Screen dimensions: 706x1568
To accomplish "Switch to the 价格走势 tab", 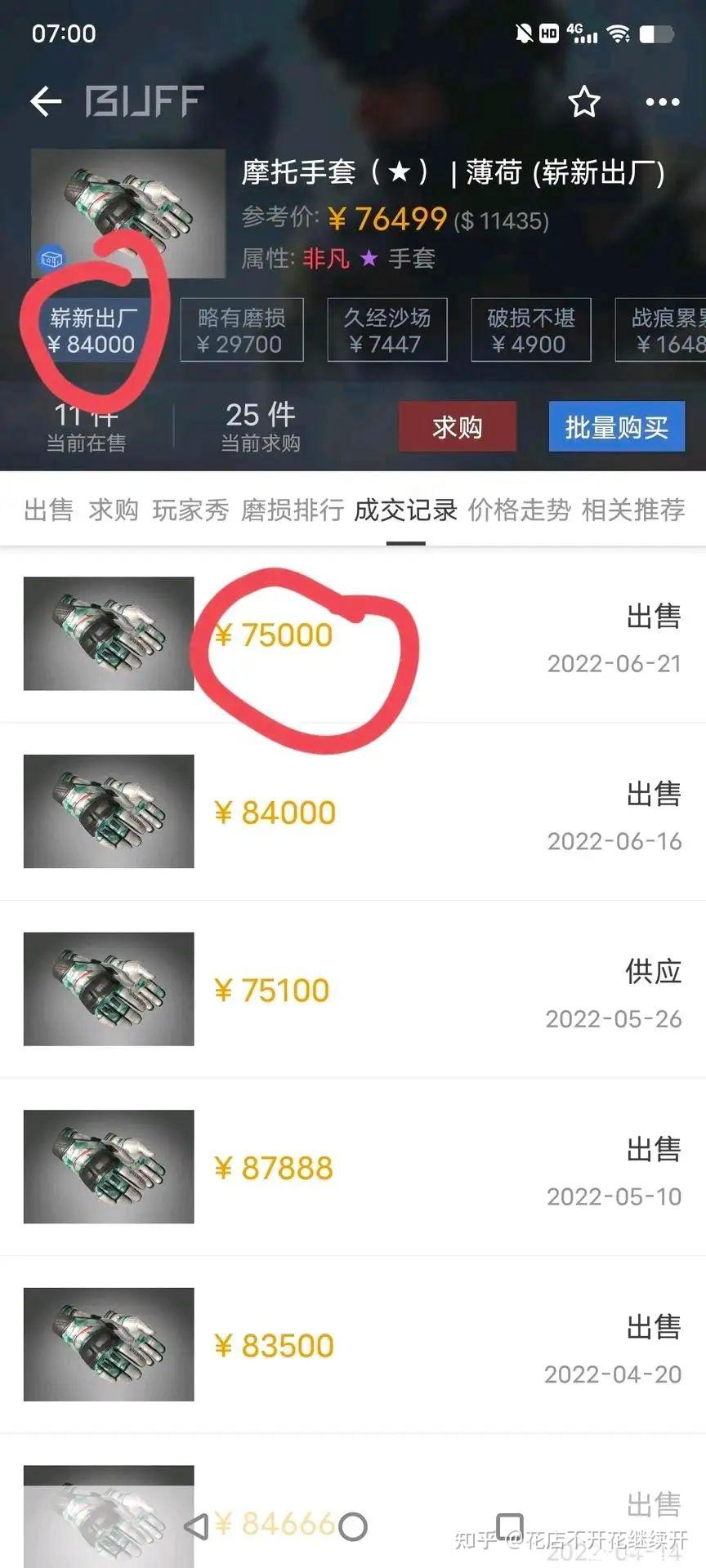I will point(519,510).
